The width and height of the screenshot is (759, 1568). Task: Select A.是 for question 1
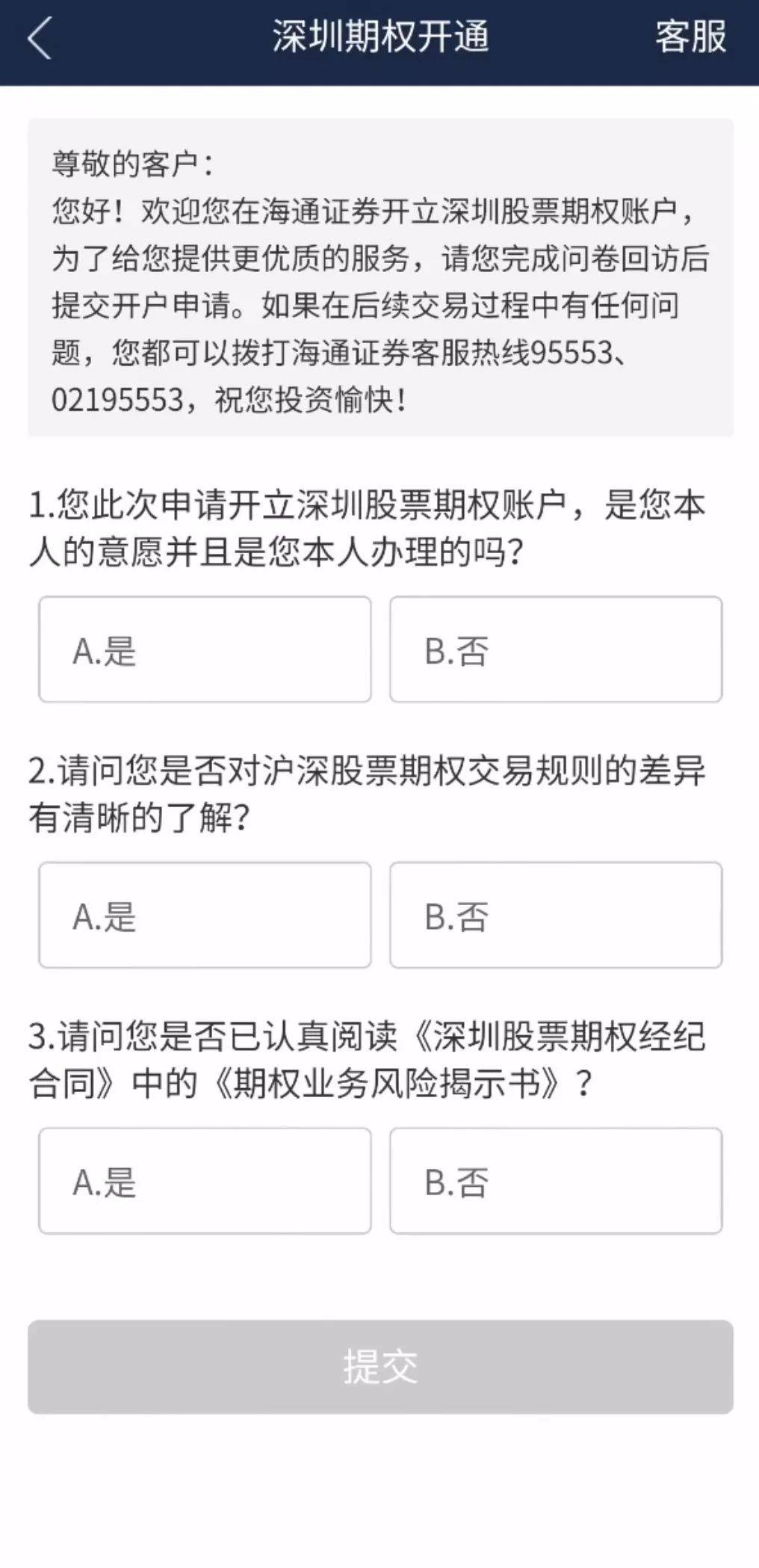205,649
